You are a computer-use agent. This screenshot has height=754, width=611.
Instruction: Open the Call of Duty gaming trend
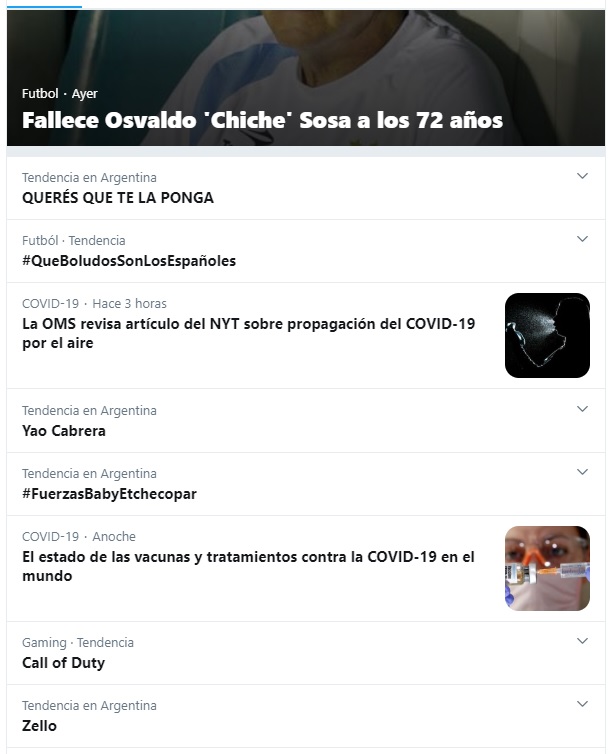click(x=64, y=663)
